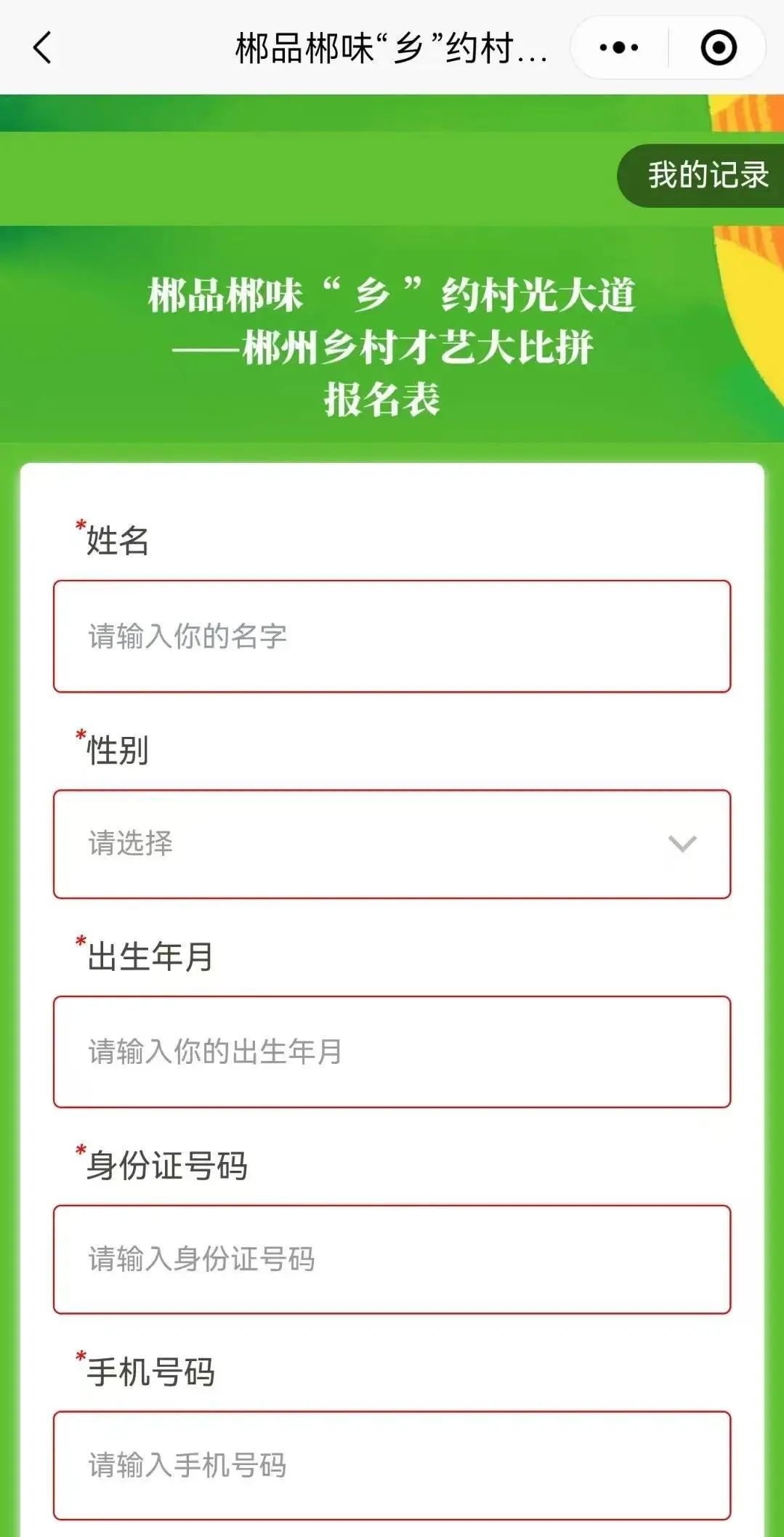Expand the 性别 gender dropdown

coord(392,844)
